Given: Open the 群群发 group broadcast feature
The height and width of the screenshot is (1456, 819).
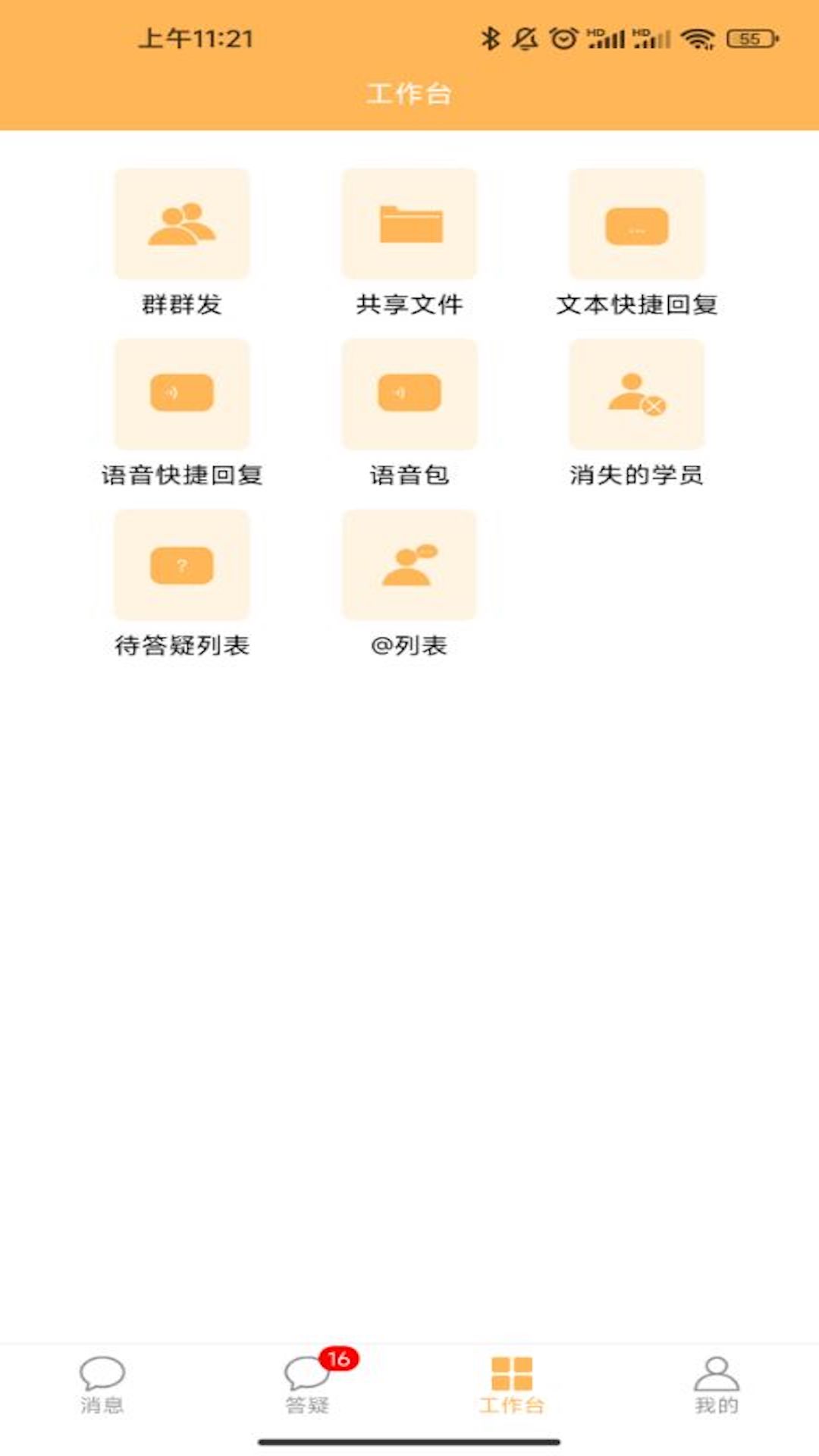Looking at the screenshot, I should pos(182,224).
